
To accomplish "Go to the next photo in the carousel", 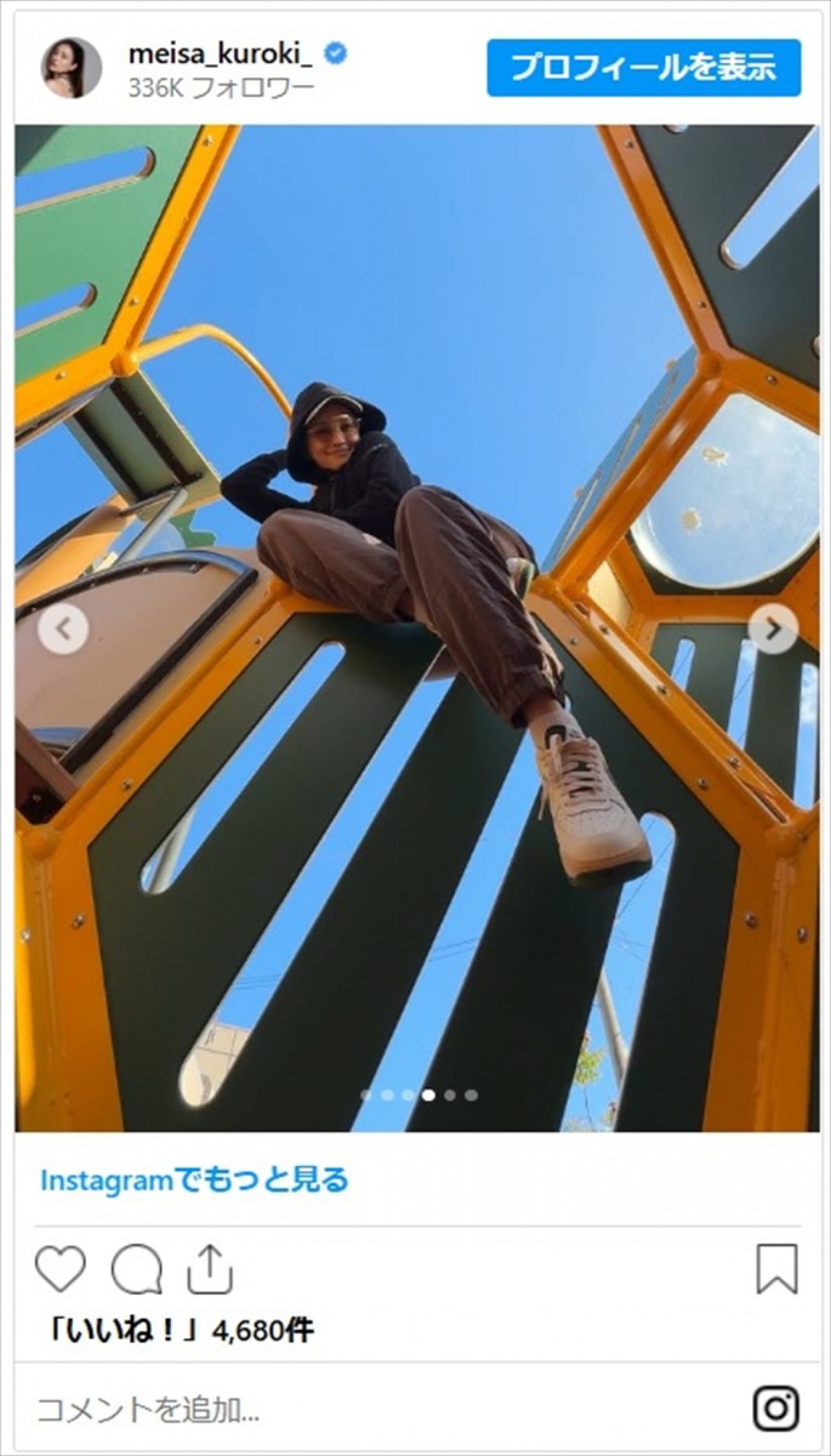I will click(773, 629).
